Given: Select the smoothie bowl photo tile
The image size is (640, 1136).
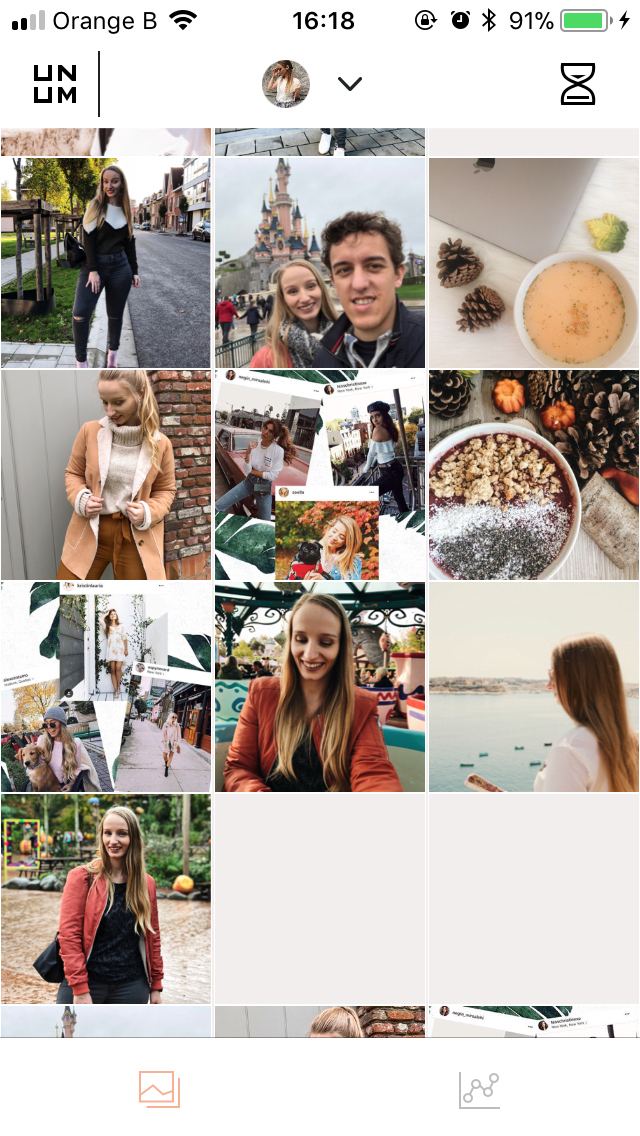Looking at the screenshot, I should [533, 475].
